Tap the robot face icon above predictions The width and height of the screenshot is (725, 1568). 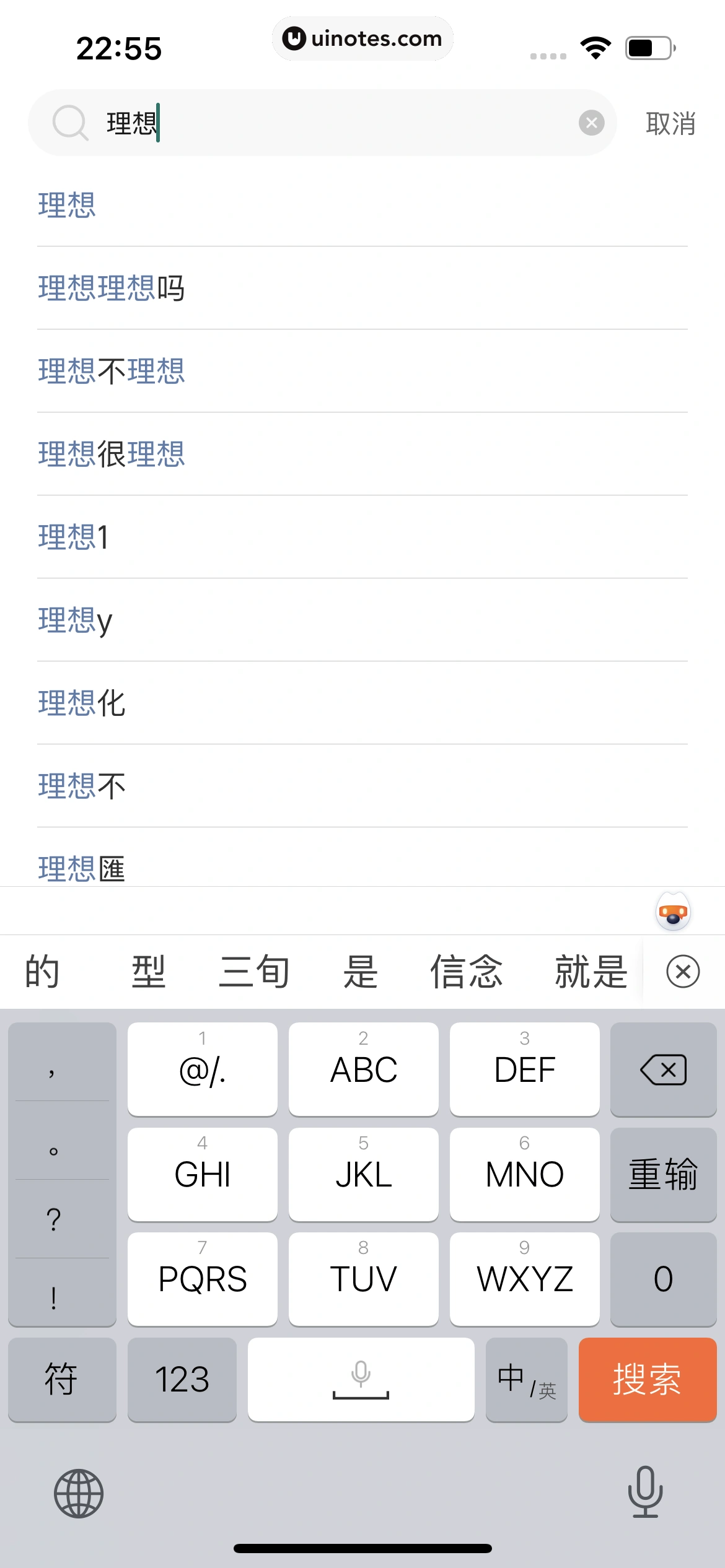tap(673, 911)
